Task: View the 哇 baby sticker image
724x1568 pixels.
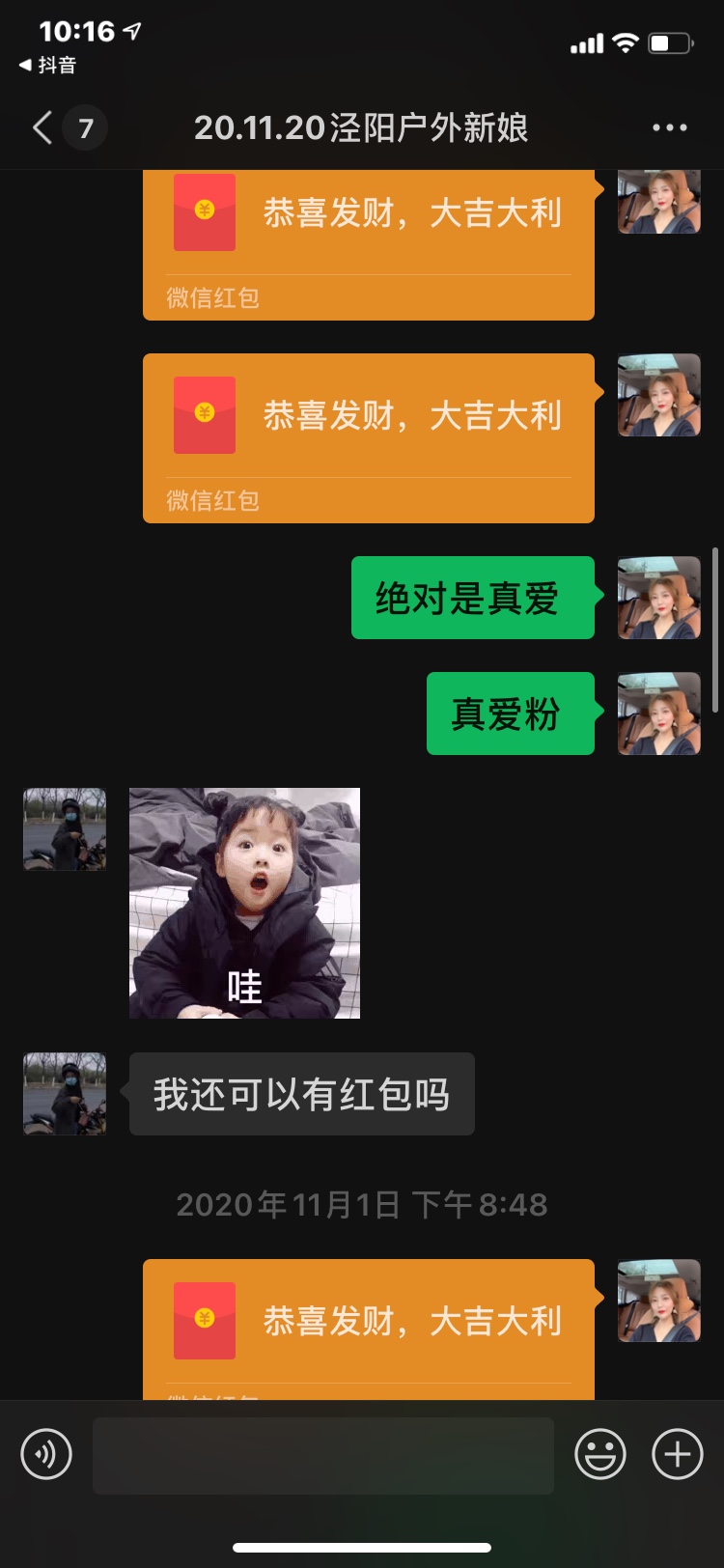Action: 244,903
